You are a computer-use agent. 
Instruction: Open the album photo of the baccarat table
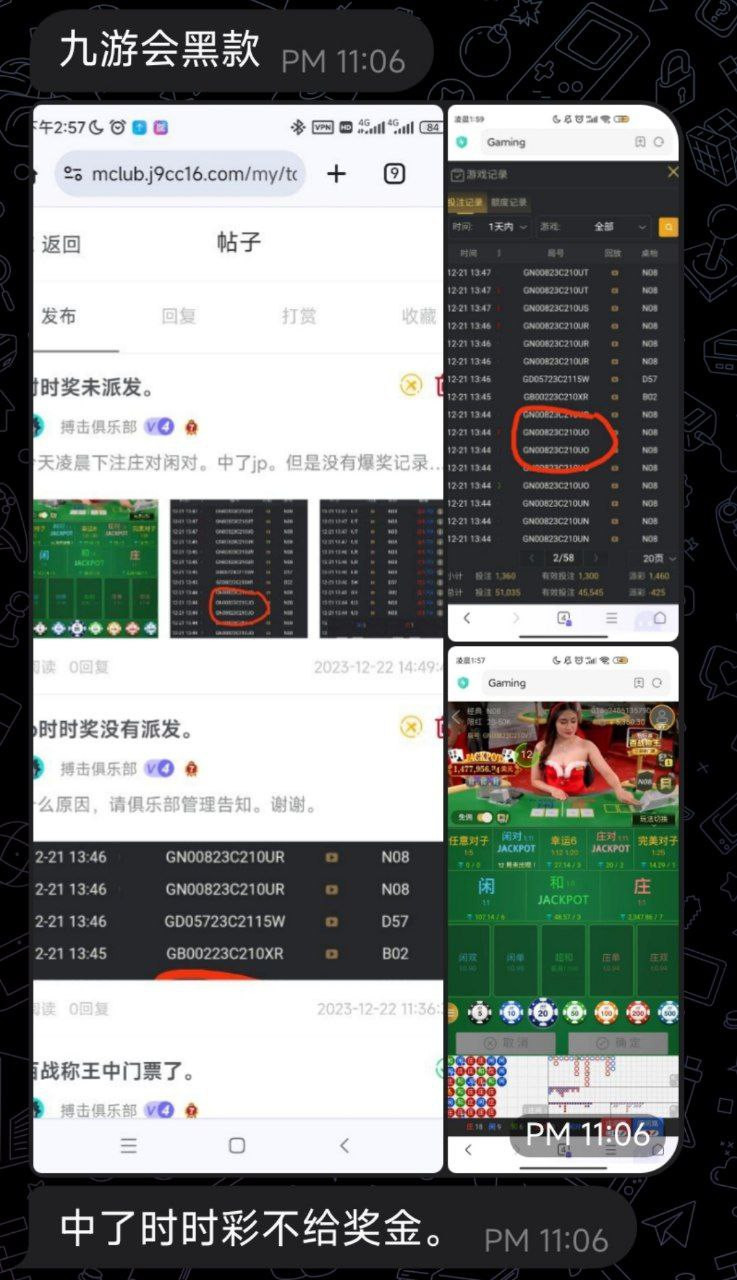563,909
